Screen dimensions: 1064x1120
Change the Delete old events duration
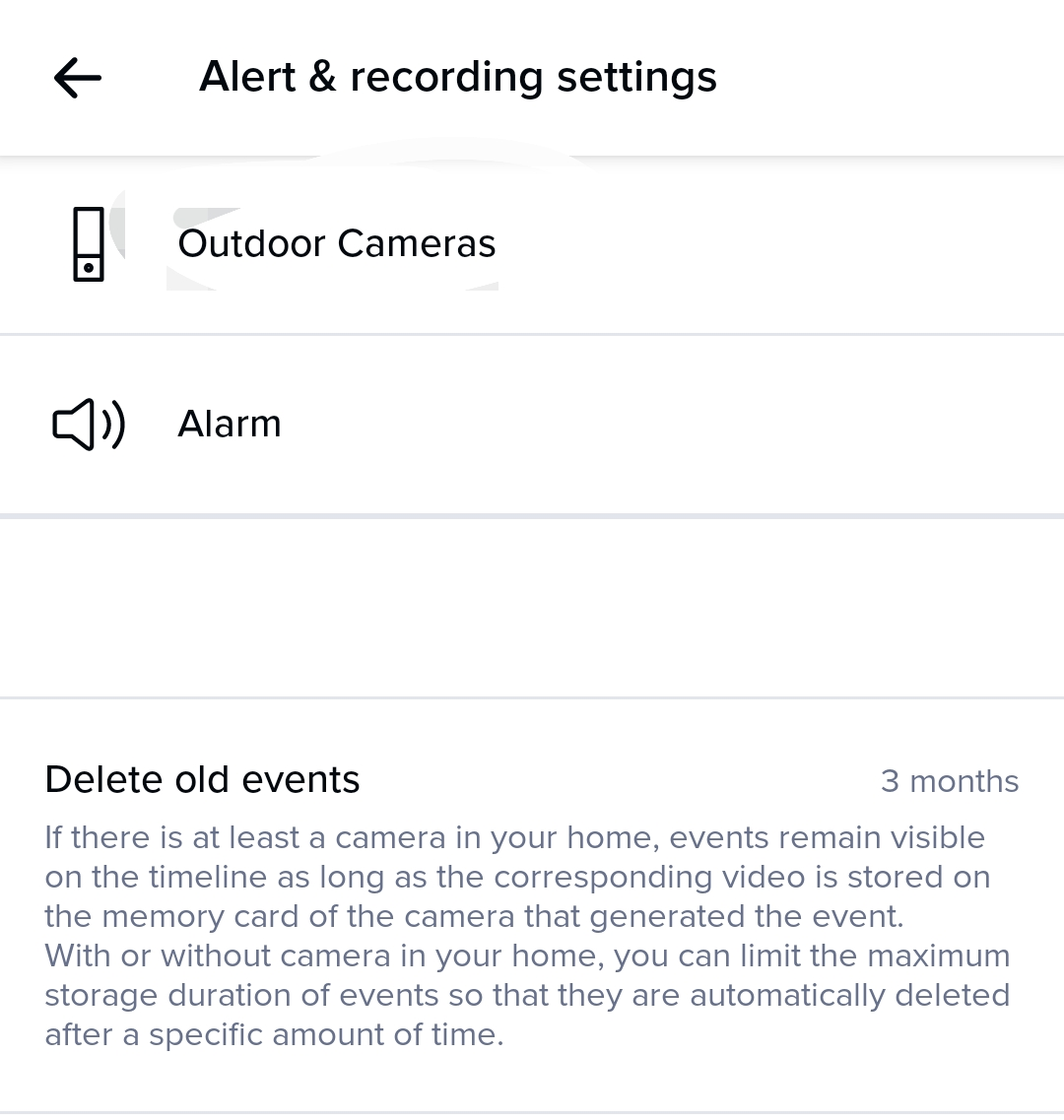949,781
